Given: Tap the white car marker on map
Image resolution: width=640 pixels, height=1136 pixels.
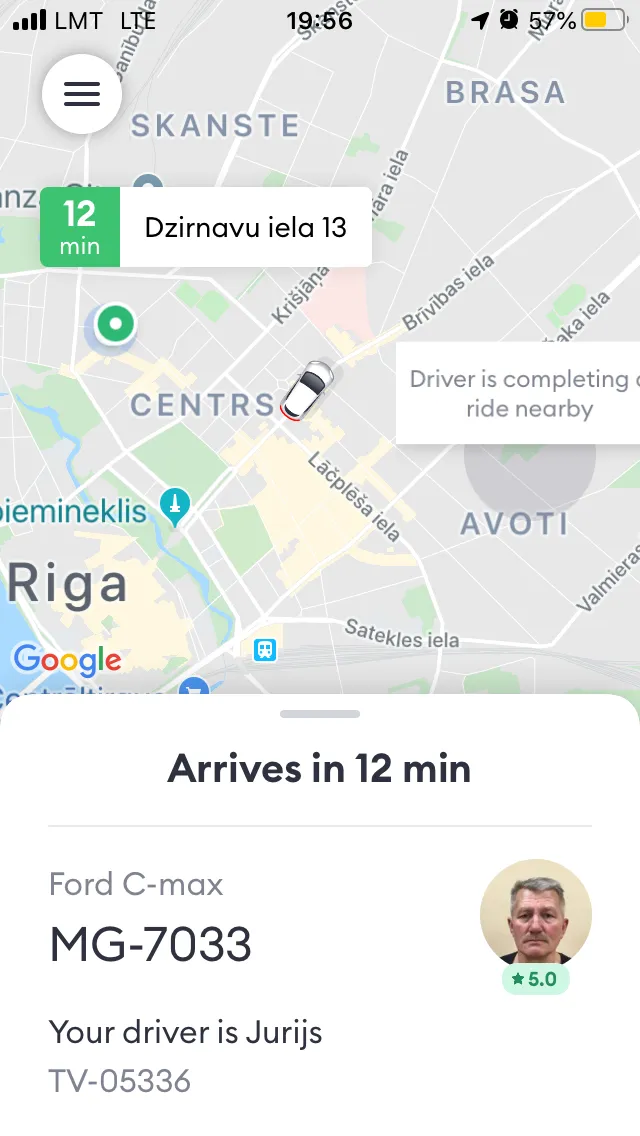Looking at the screenshot, I should (308, 390).
